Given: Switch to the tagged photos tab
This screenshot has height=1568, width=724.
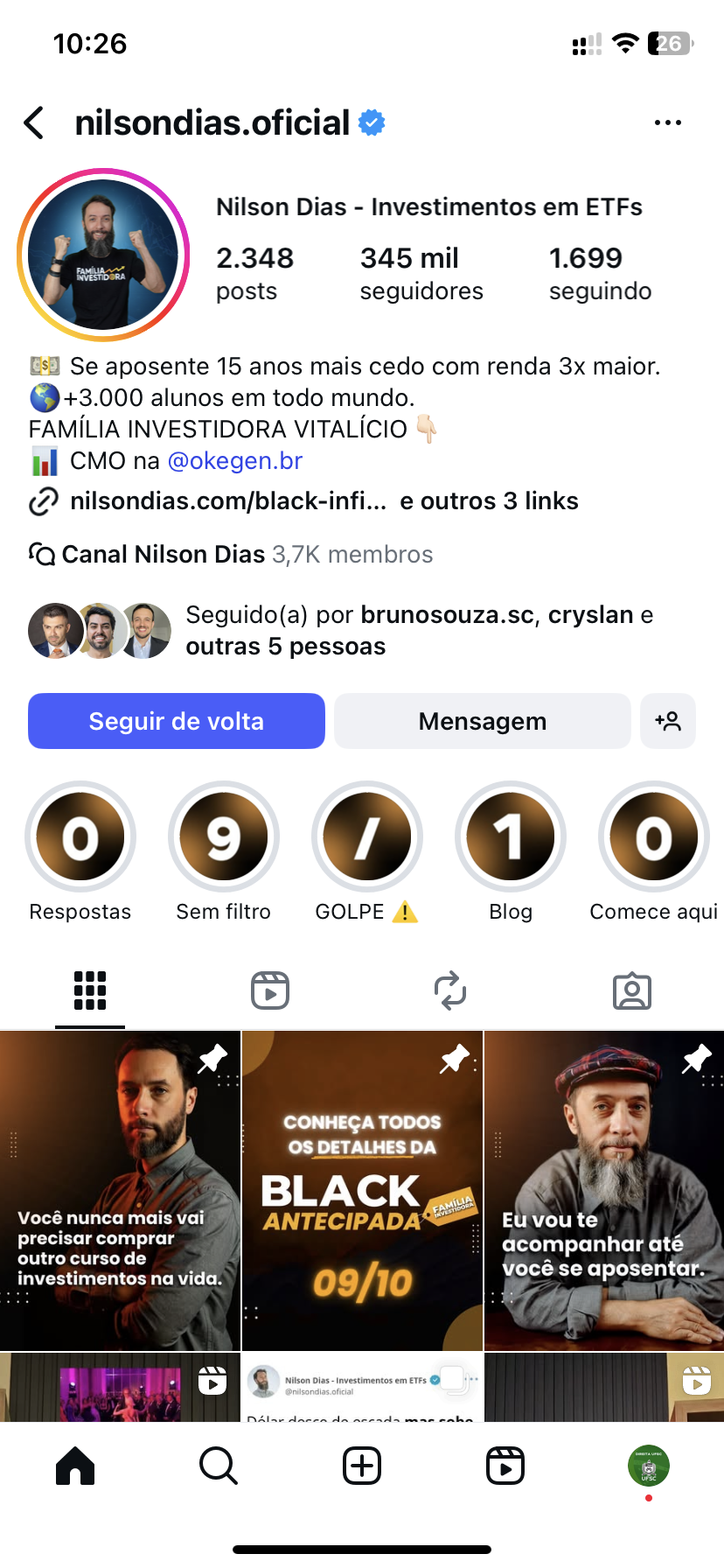Looking at the screenshot, I should pos(631,990).
